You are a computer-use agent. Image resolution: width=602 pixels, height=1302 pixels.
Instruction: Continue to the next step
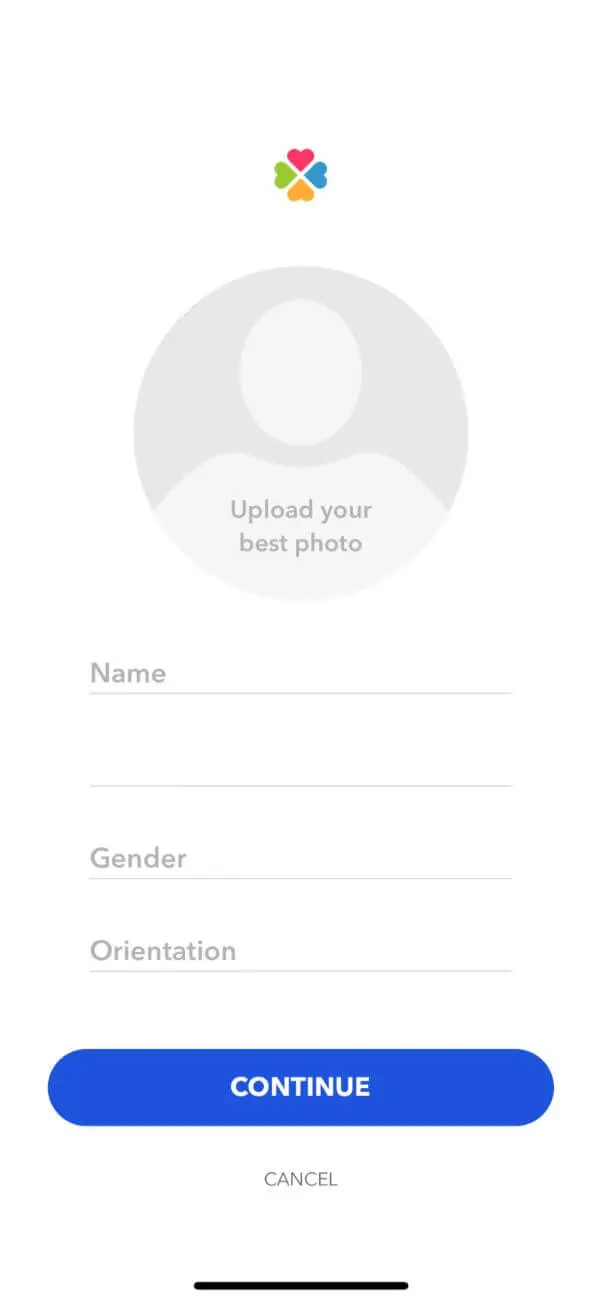(x=301, y=1087)
